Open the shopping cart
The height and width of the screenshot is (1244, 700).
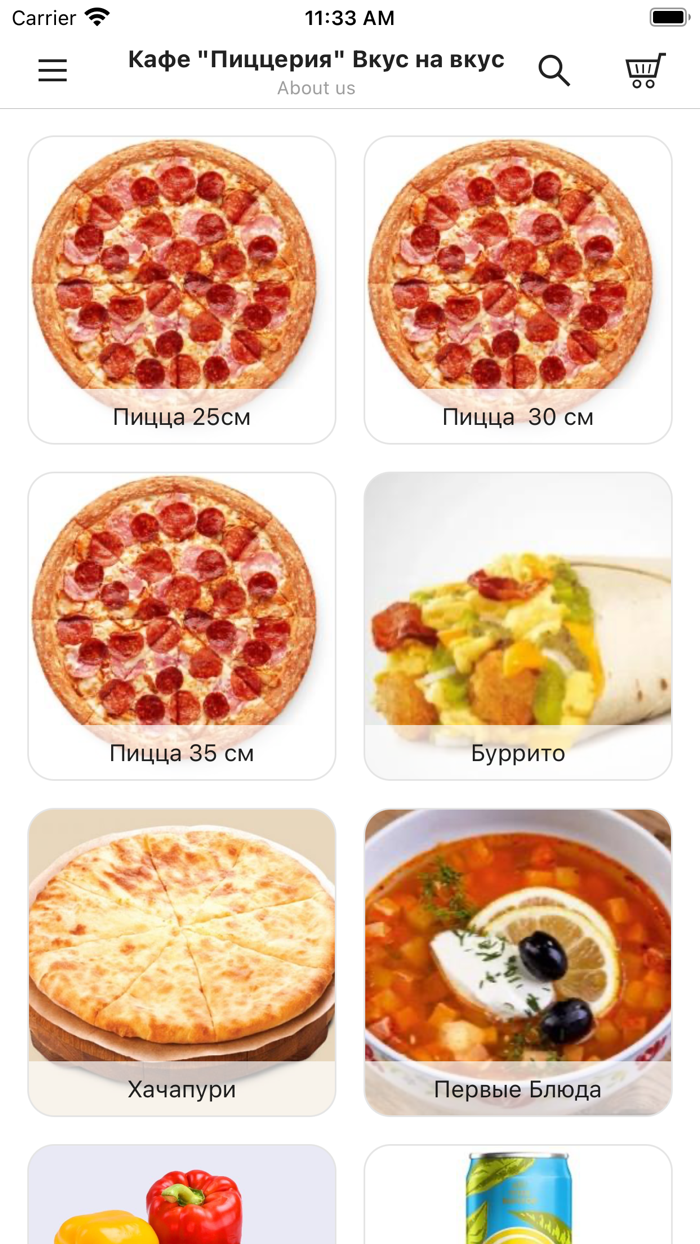click(x=645, y=70)
